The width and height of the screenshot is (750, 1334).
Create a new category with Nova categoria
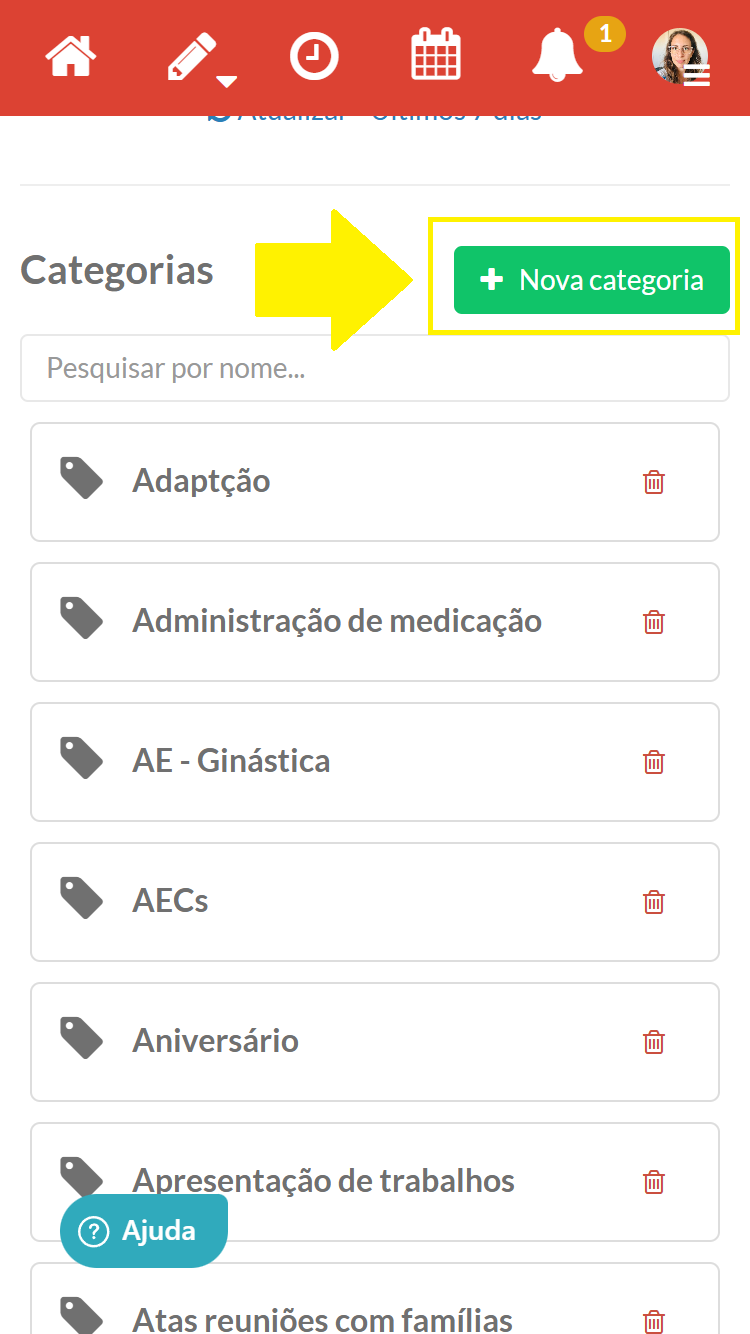point(591,280)
